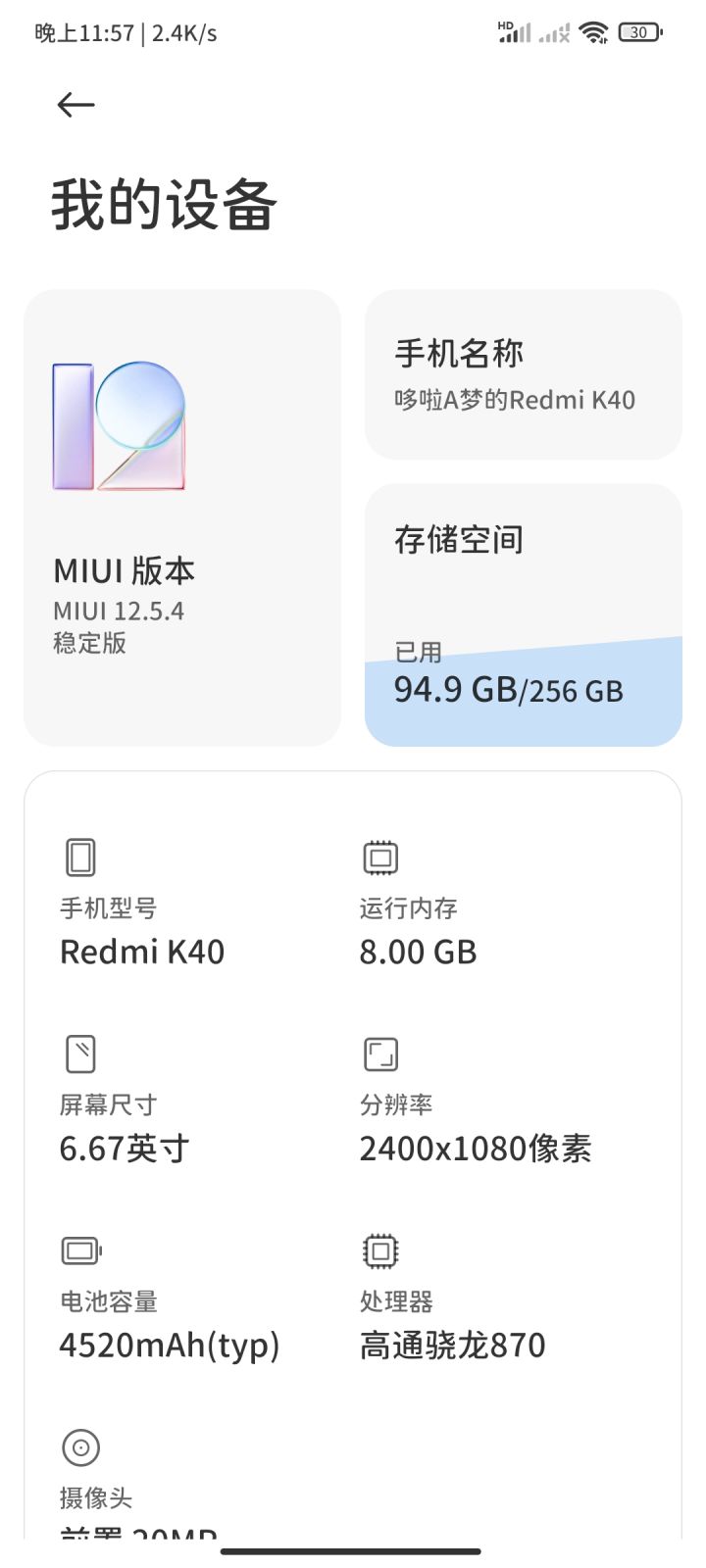The image size is (706, 1568).
Task: Open the 存储空间 storage card
Action: coord(524,615)
